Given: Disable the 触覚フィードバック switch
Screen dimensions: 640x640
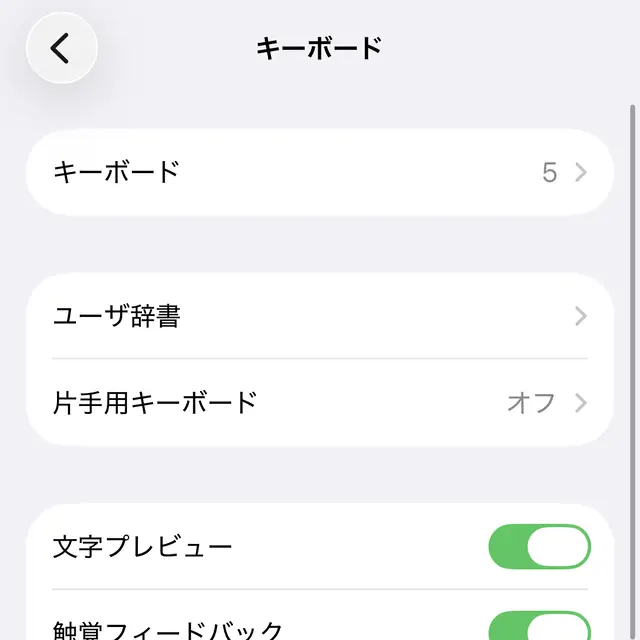Looking at the screenshot, I should (539, 627).
